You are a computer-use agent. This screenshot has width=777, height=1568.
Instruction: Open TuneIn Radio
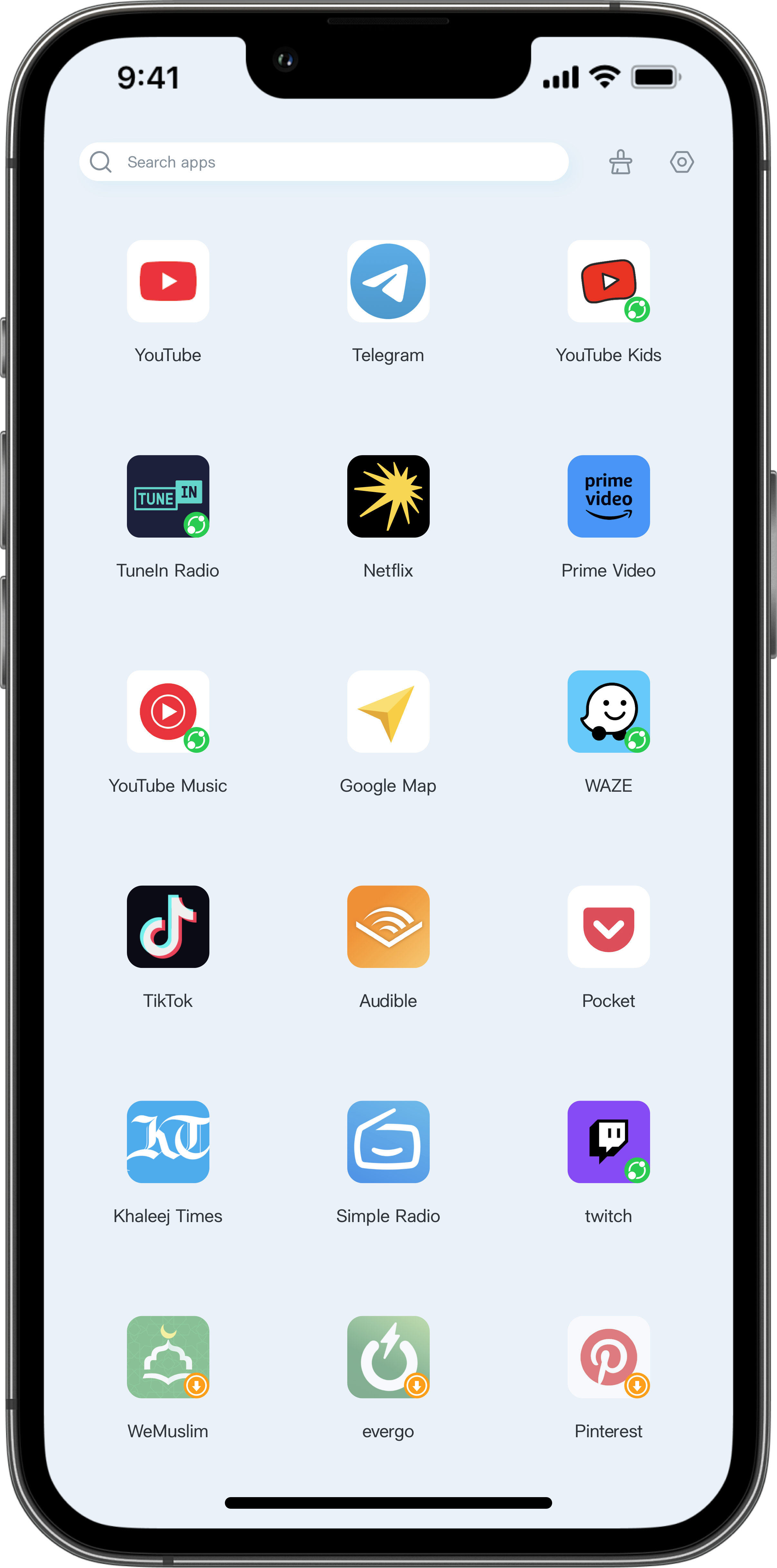click(x=168, y=496)
